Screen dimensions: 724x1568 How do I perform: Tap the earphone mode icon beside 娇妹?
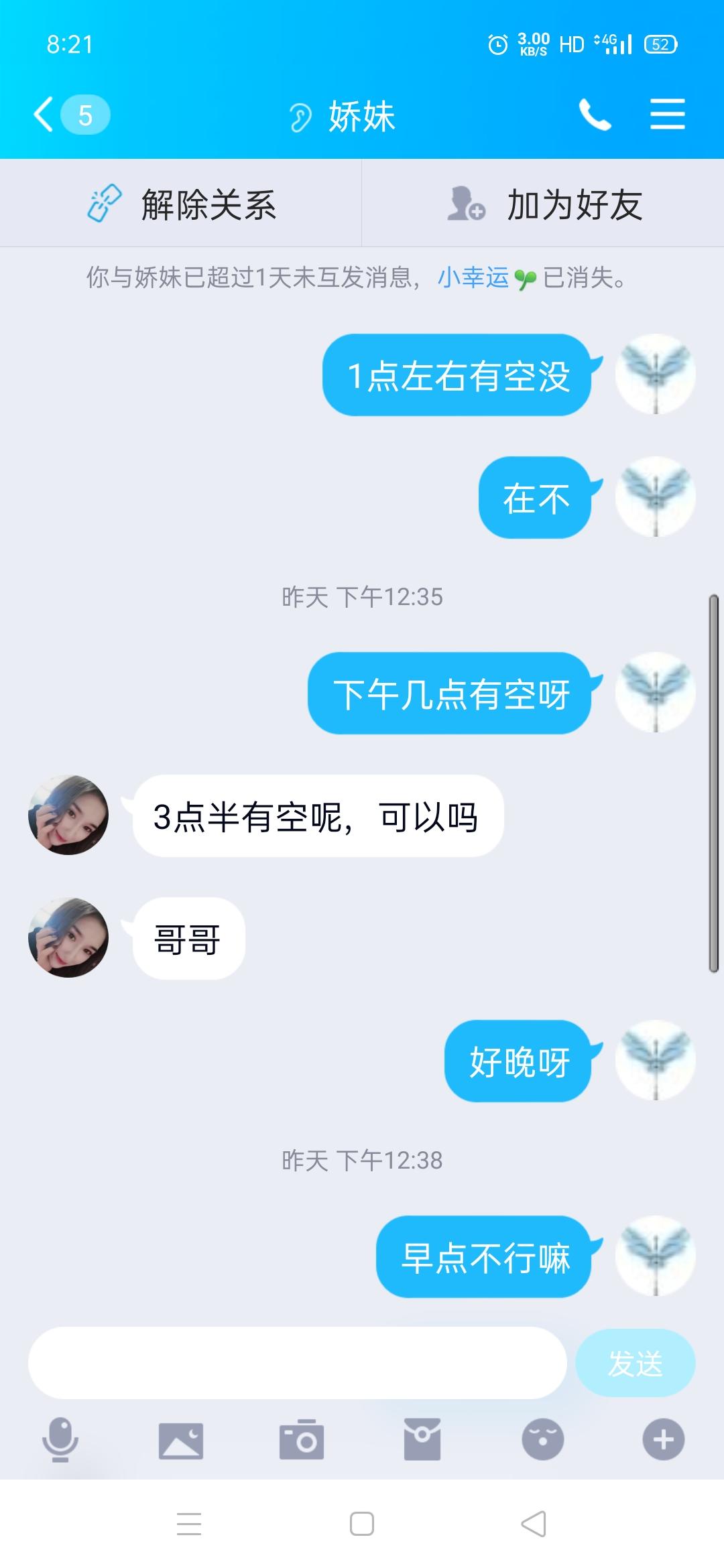(300, 116)
